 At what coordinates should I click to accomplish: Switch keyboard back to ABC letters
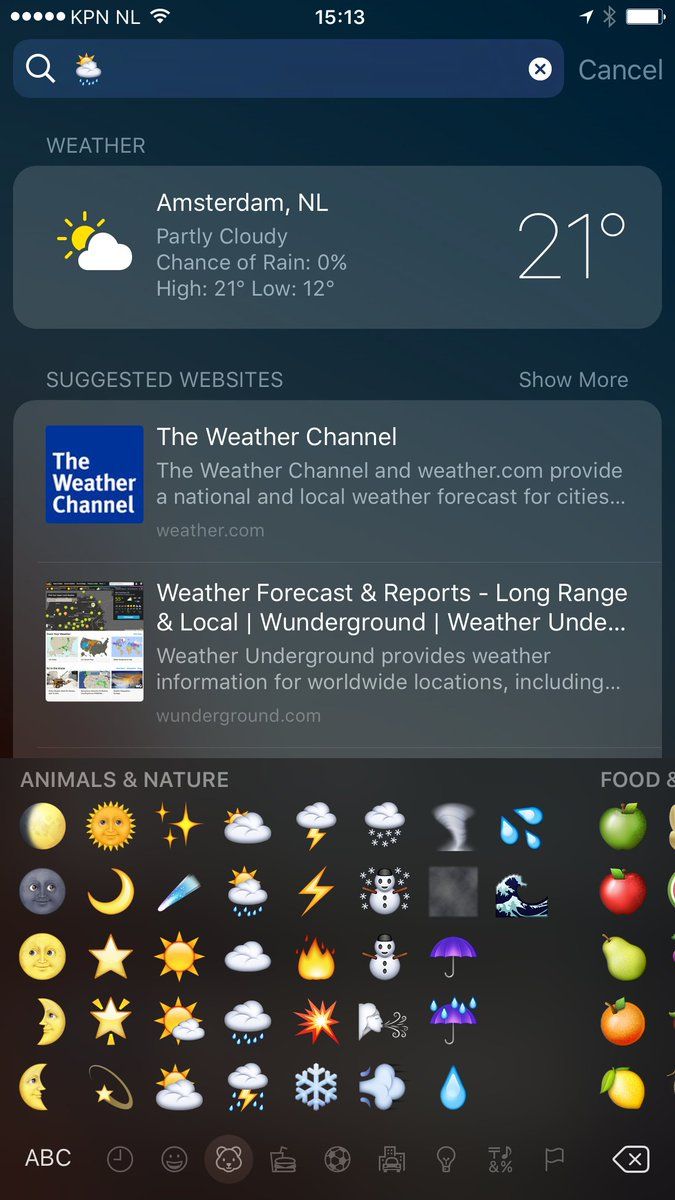(x=48, y=1158)
